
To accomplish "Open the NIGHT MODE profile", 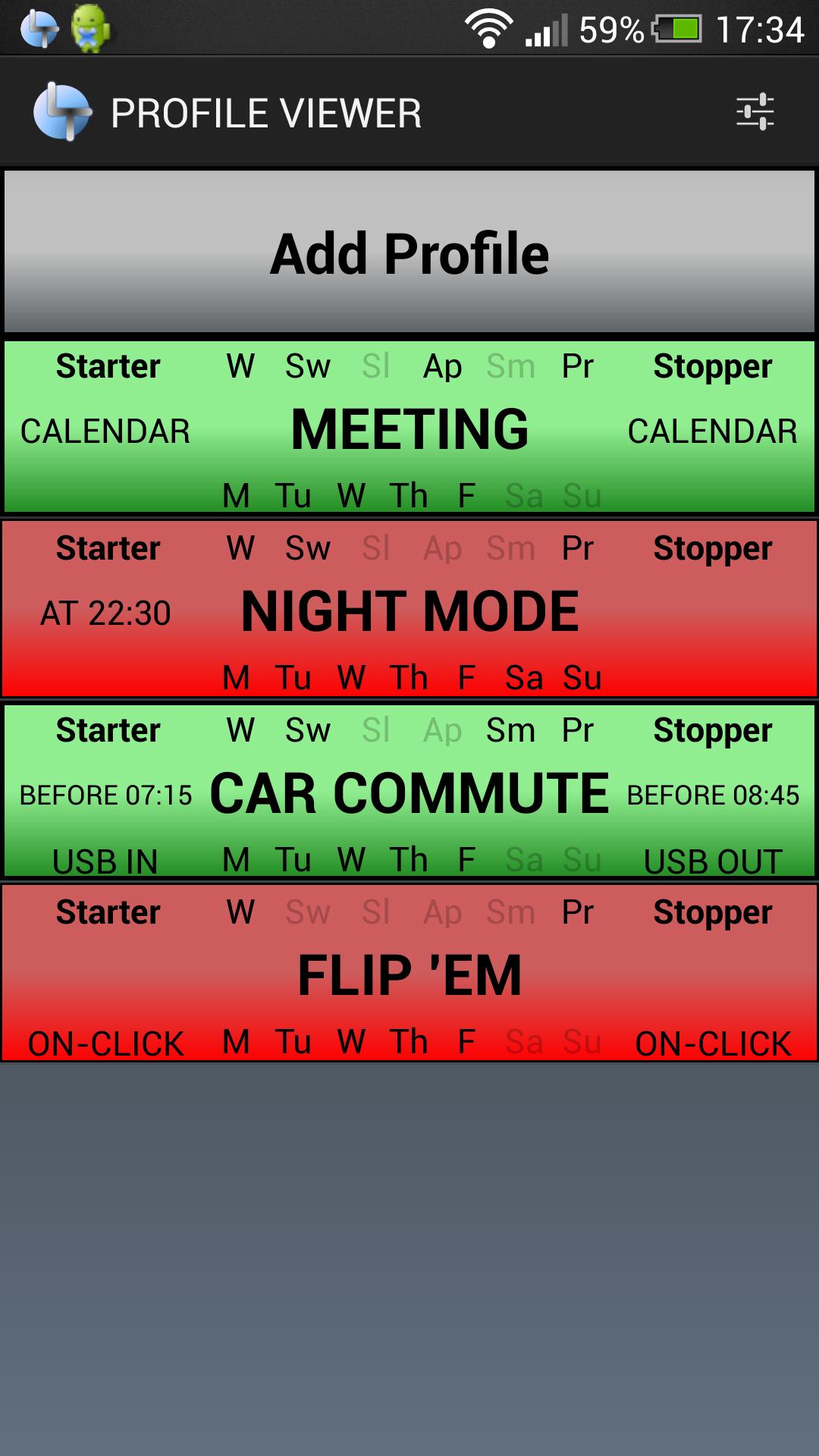I will (x=409, y=611).
